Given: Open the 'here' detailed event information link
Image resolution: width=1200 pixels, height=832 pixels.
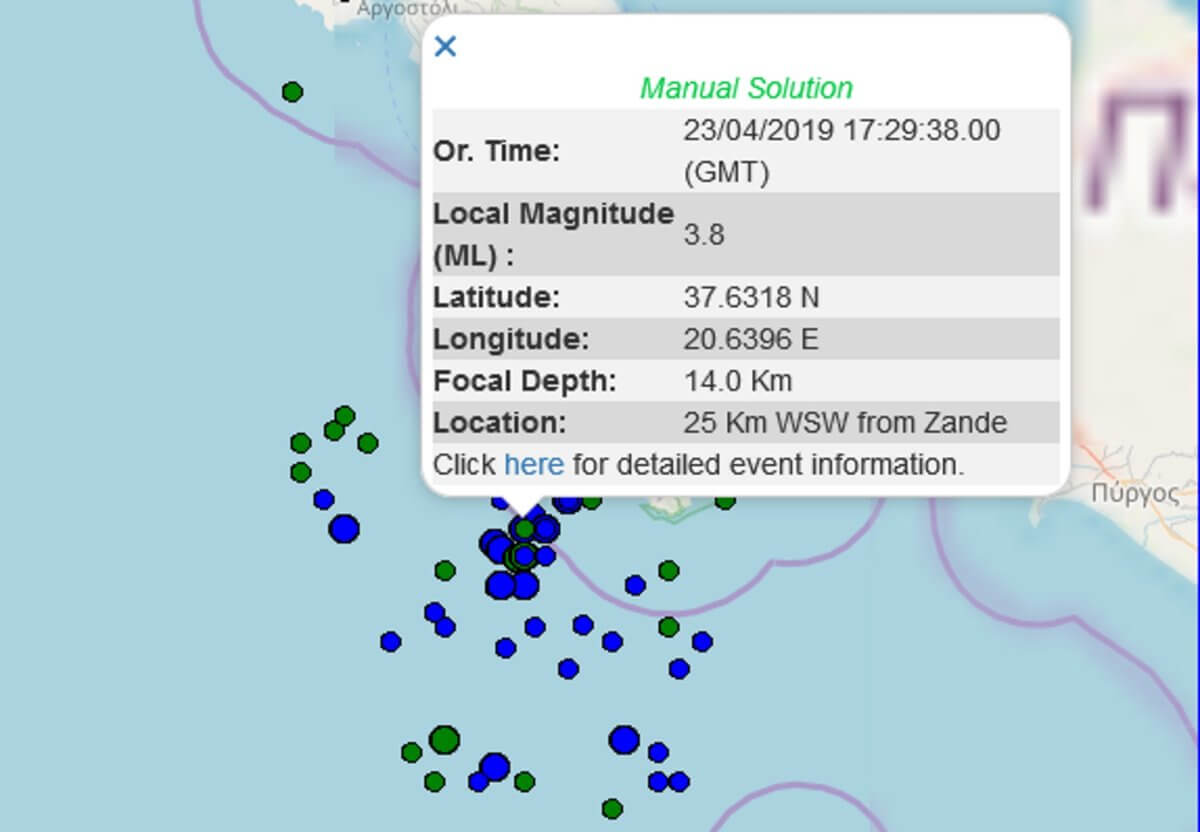Looking at the screenshot, I should tap(533, 465).
